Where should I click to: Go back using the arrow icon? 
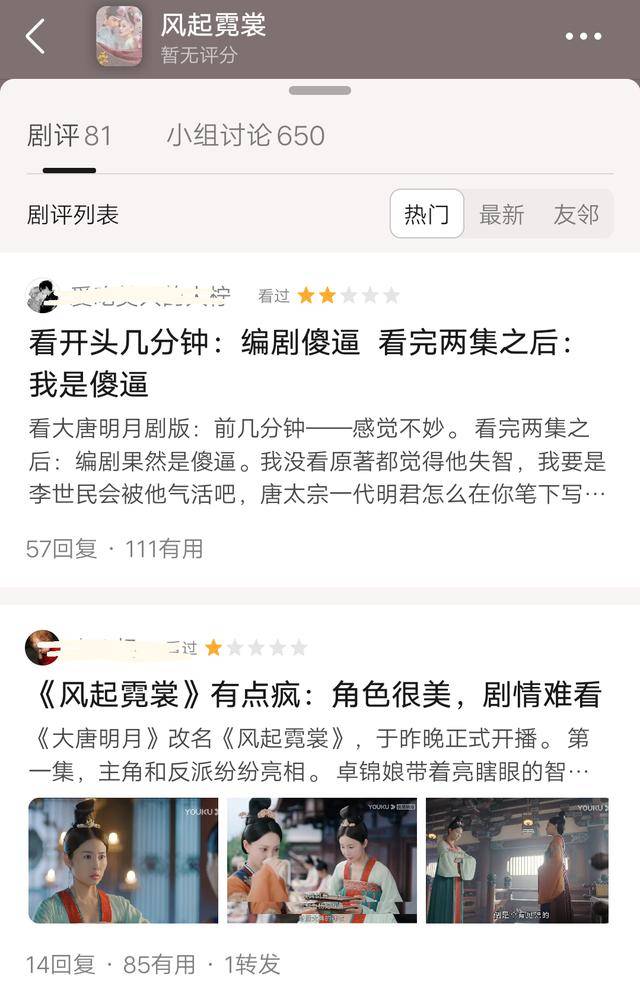(x=35, y=37)
